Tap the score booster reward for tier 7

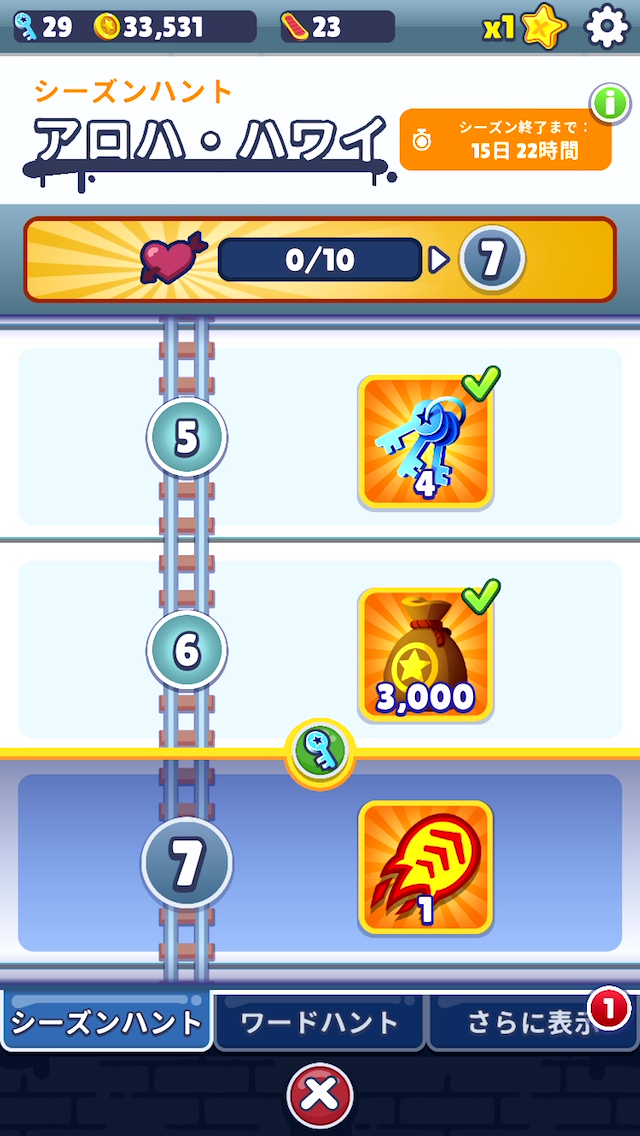pos(426,867)
